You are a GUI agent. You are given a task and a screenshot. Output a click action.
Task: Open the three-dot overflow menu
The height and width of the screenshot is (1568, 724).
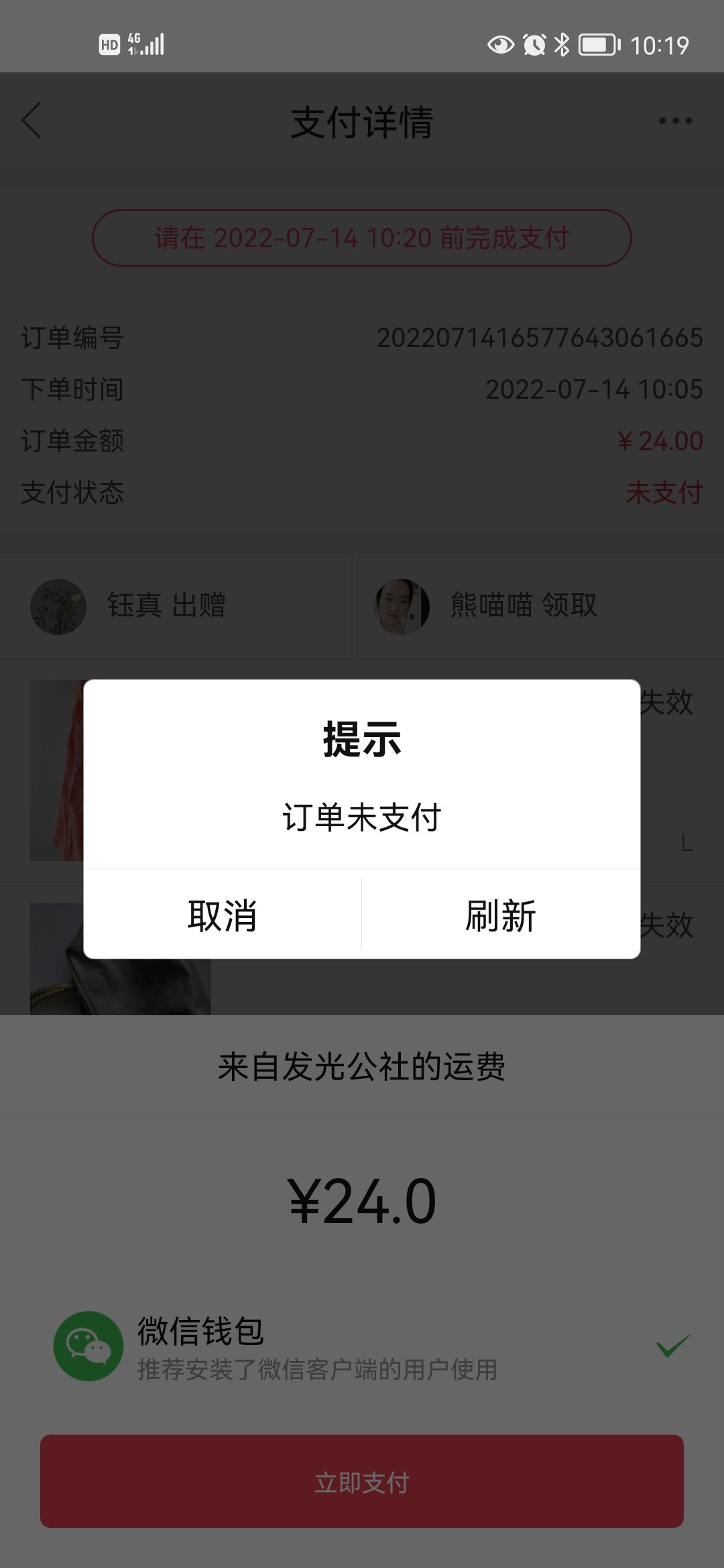(x=674, y=121)
